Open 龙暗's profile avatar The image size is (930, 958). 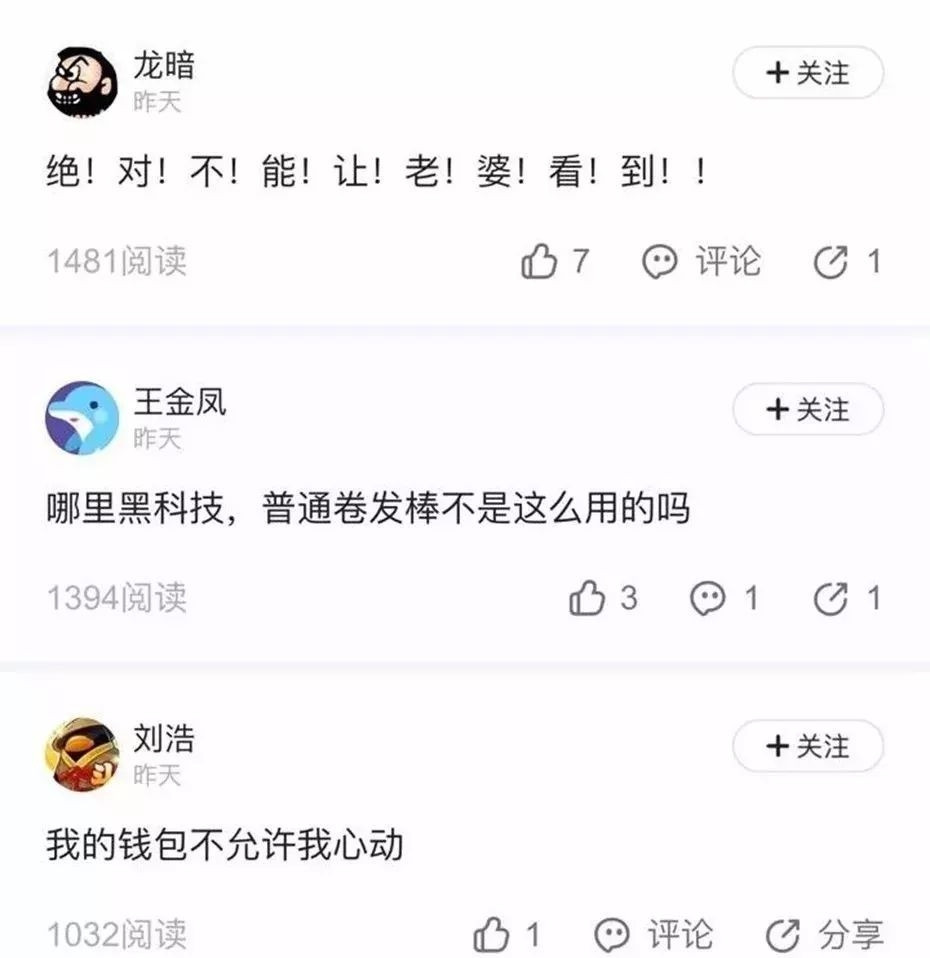click(x=83, y=82)
